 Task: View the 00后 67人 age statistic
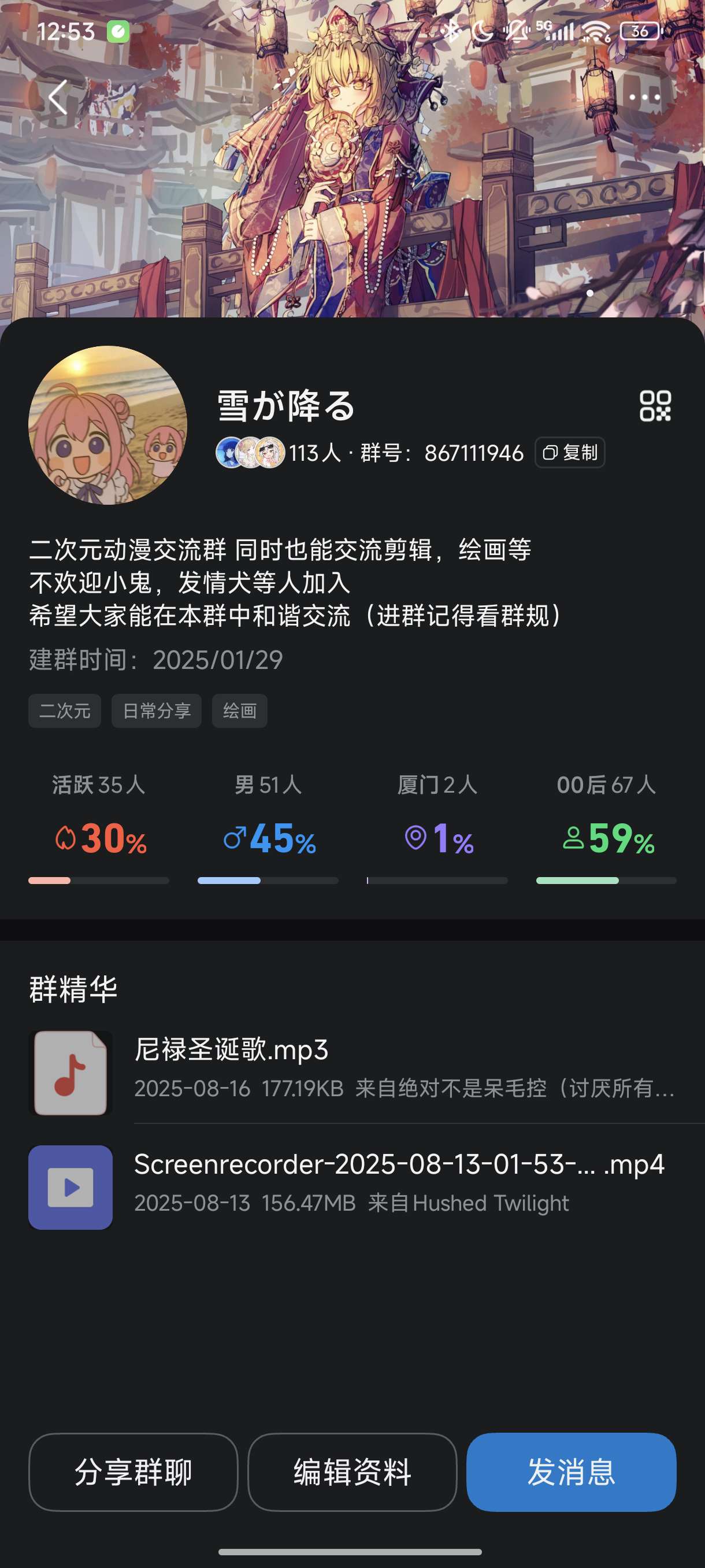click(x=606, y=828)
